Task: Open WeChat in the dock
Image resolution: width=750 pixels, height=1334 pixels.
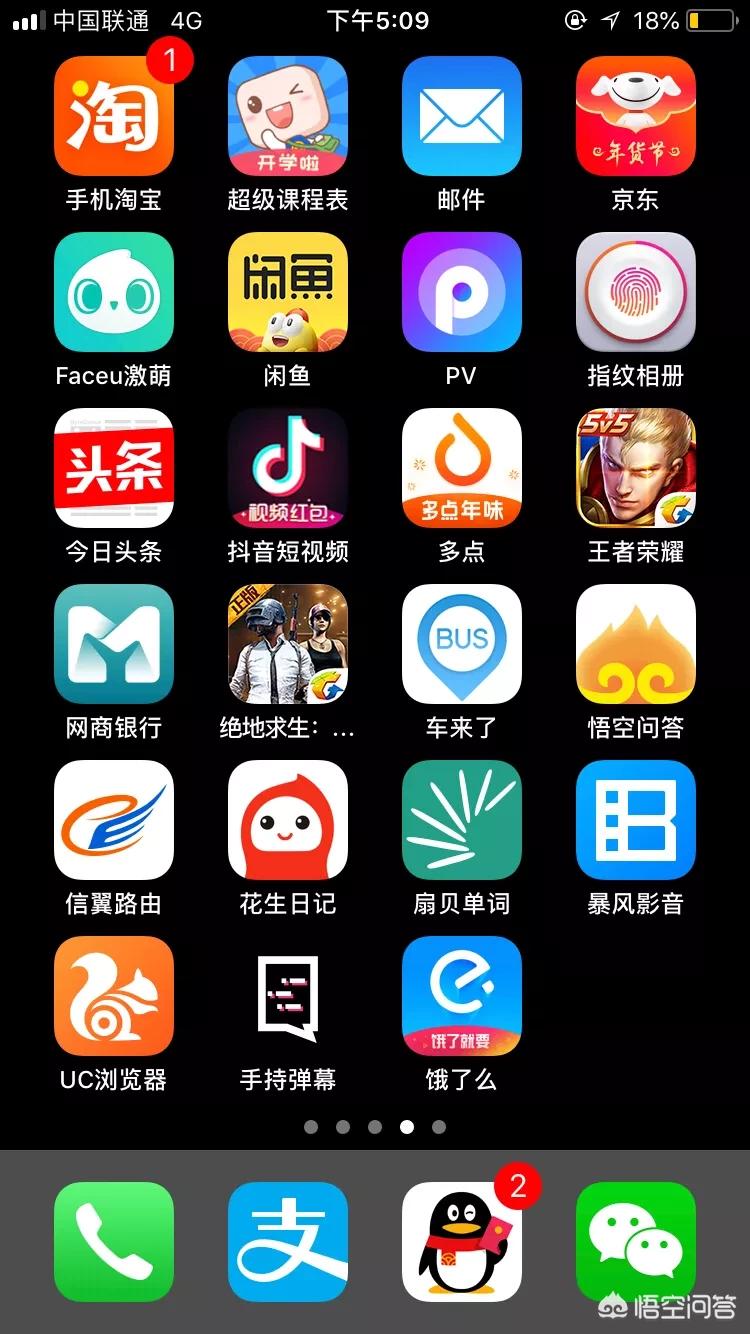Action: (636, 1242)
